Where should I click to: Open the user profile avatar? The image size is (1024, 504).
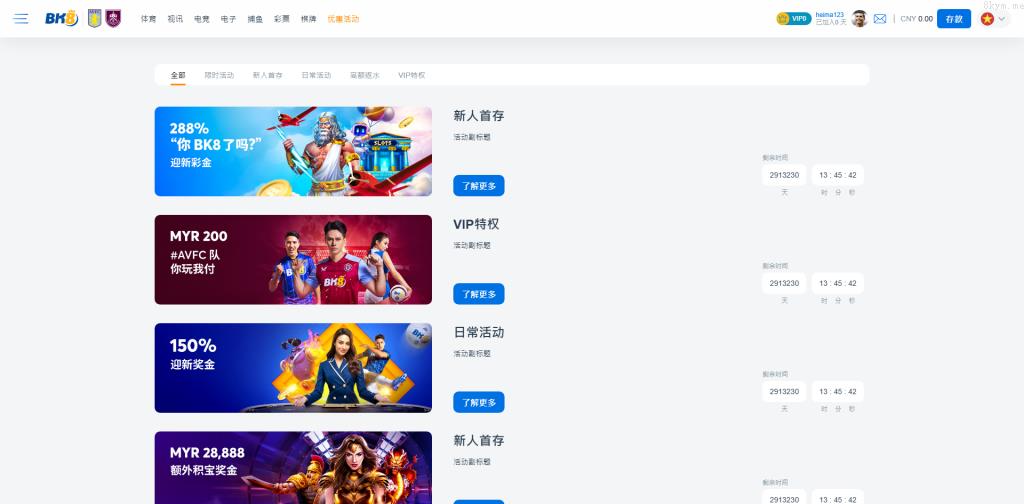pyautogui.click(x=859, y=19)
